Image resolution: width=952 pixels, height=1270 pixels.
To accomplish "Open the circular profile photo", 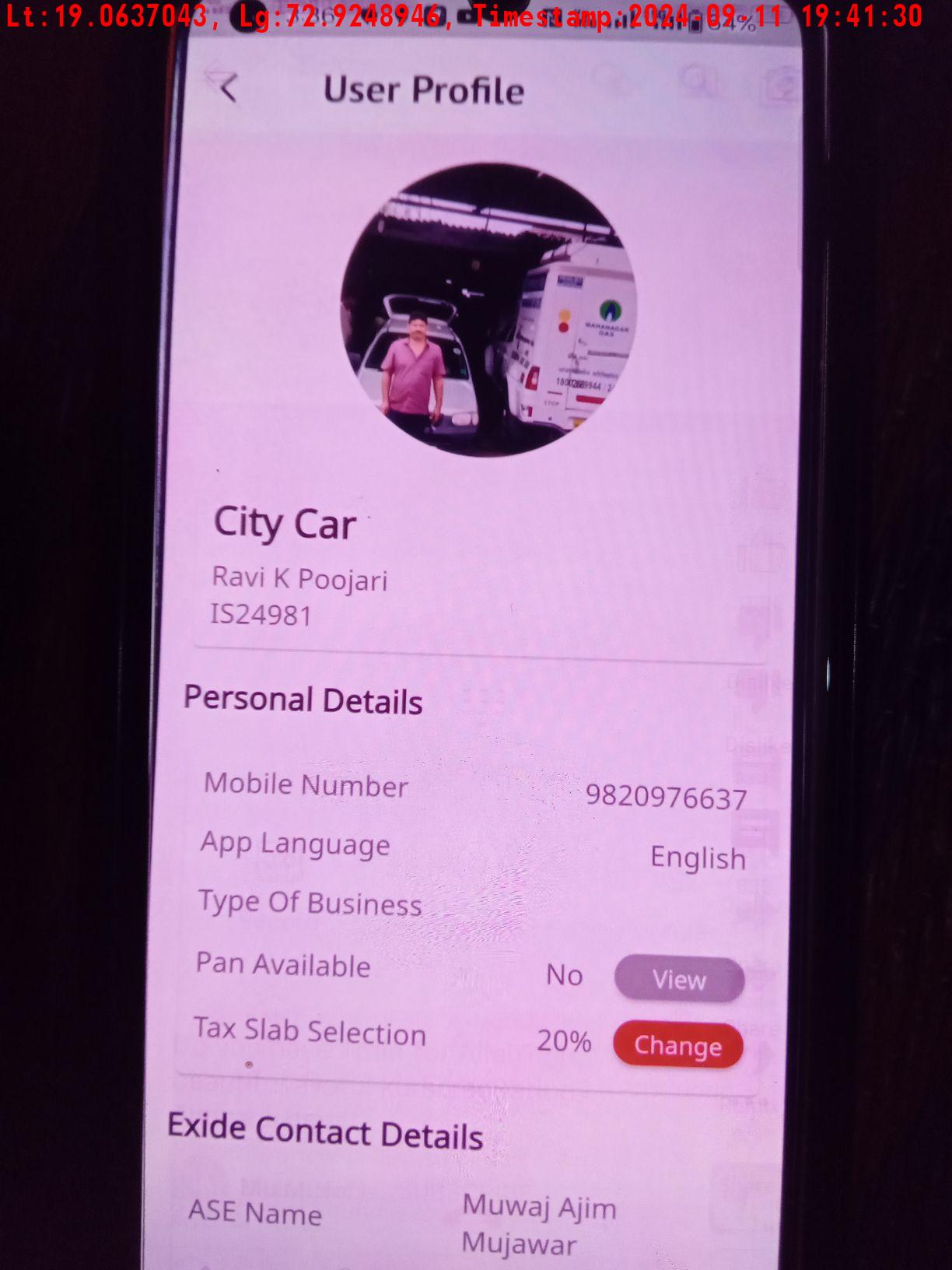I will point(488,309).
